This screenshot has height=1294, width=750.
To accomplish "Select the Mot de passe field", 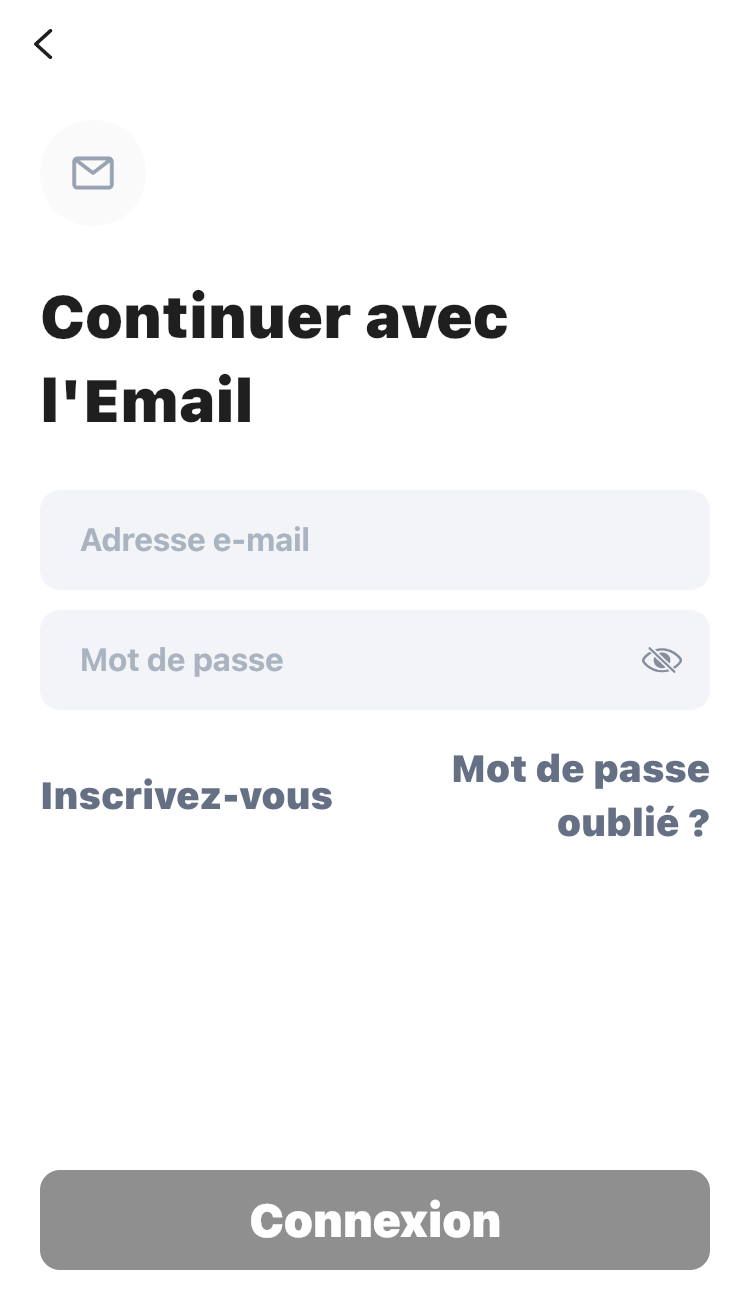I will coord(340,660).
